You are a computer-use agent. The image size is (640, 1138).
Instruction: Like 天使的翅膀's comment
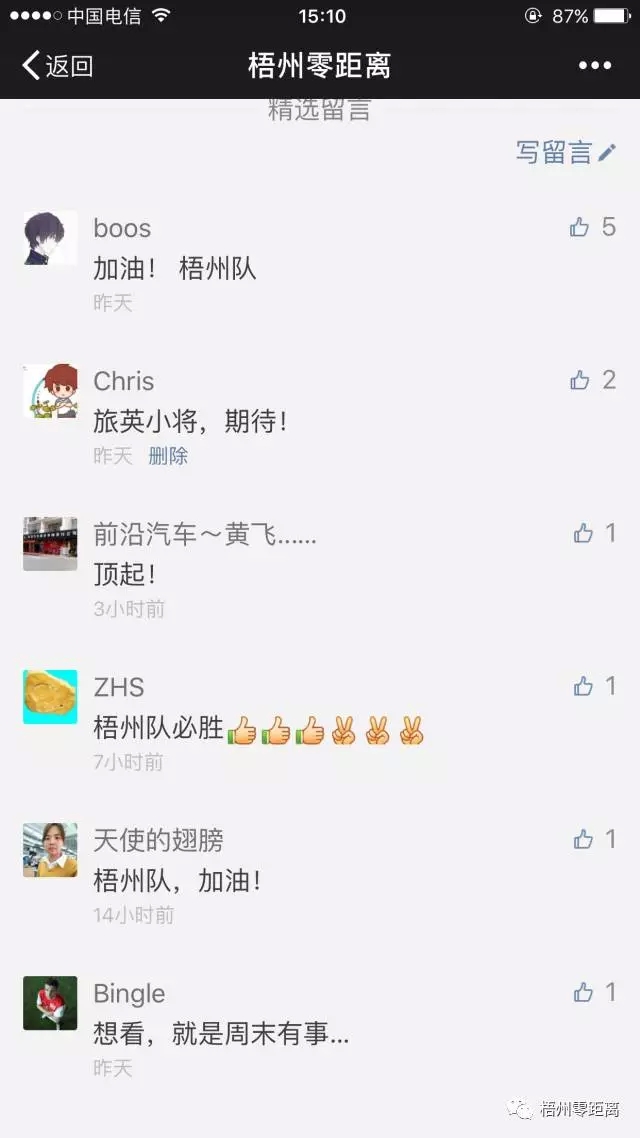(x=584, y=840)
